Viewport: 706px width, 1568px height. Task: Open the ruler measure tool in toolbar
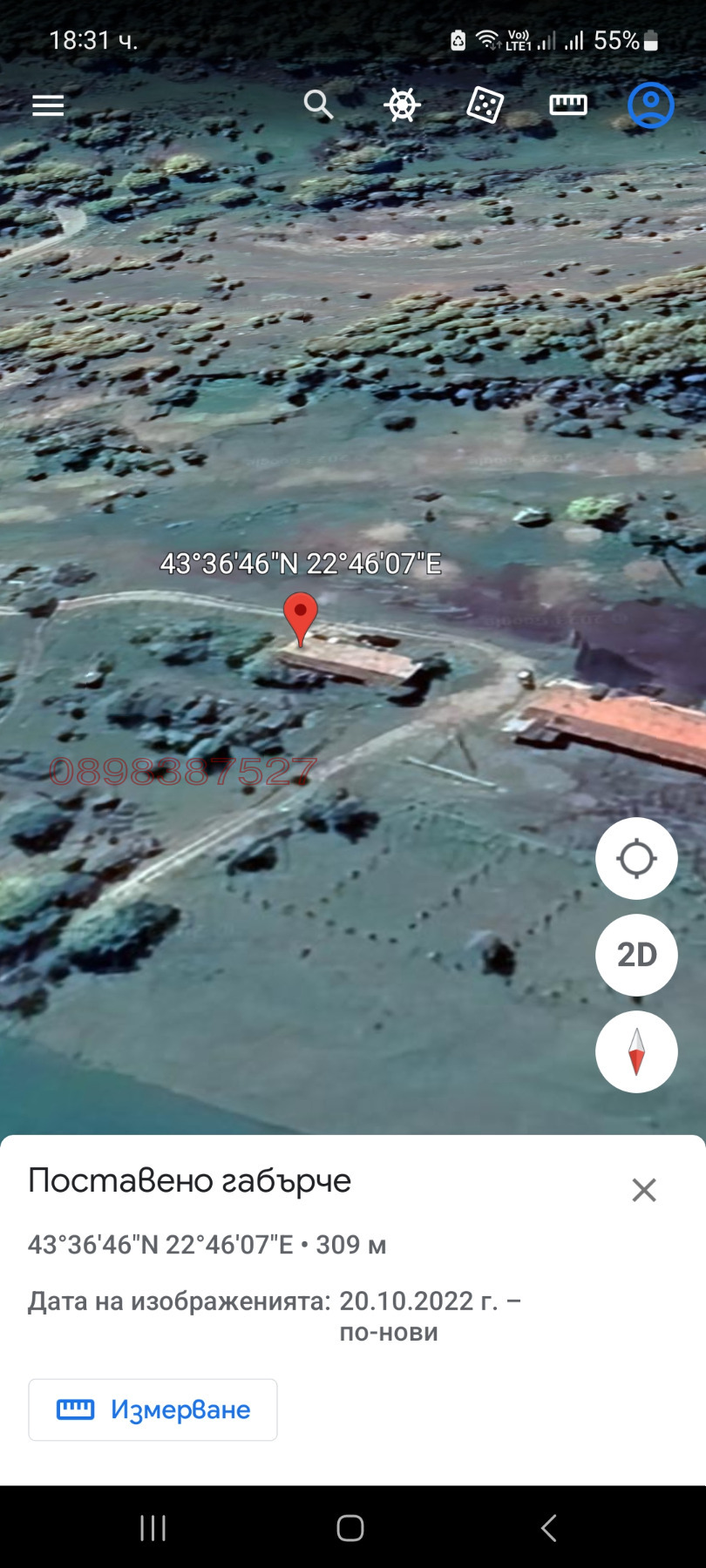[x=568, y=105]
